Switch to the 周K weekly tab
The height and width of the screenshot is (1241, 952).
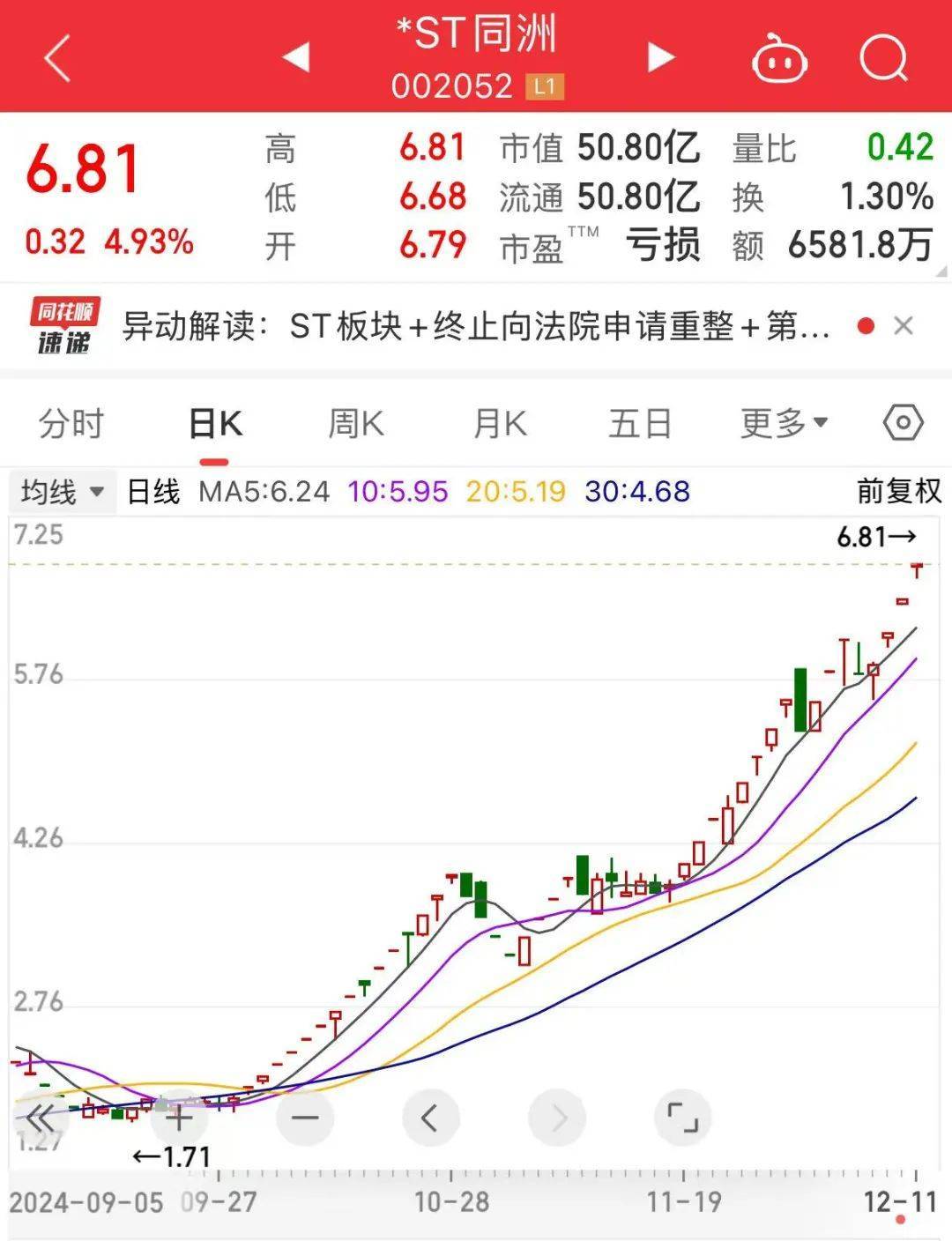click(x=356, y=423)
